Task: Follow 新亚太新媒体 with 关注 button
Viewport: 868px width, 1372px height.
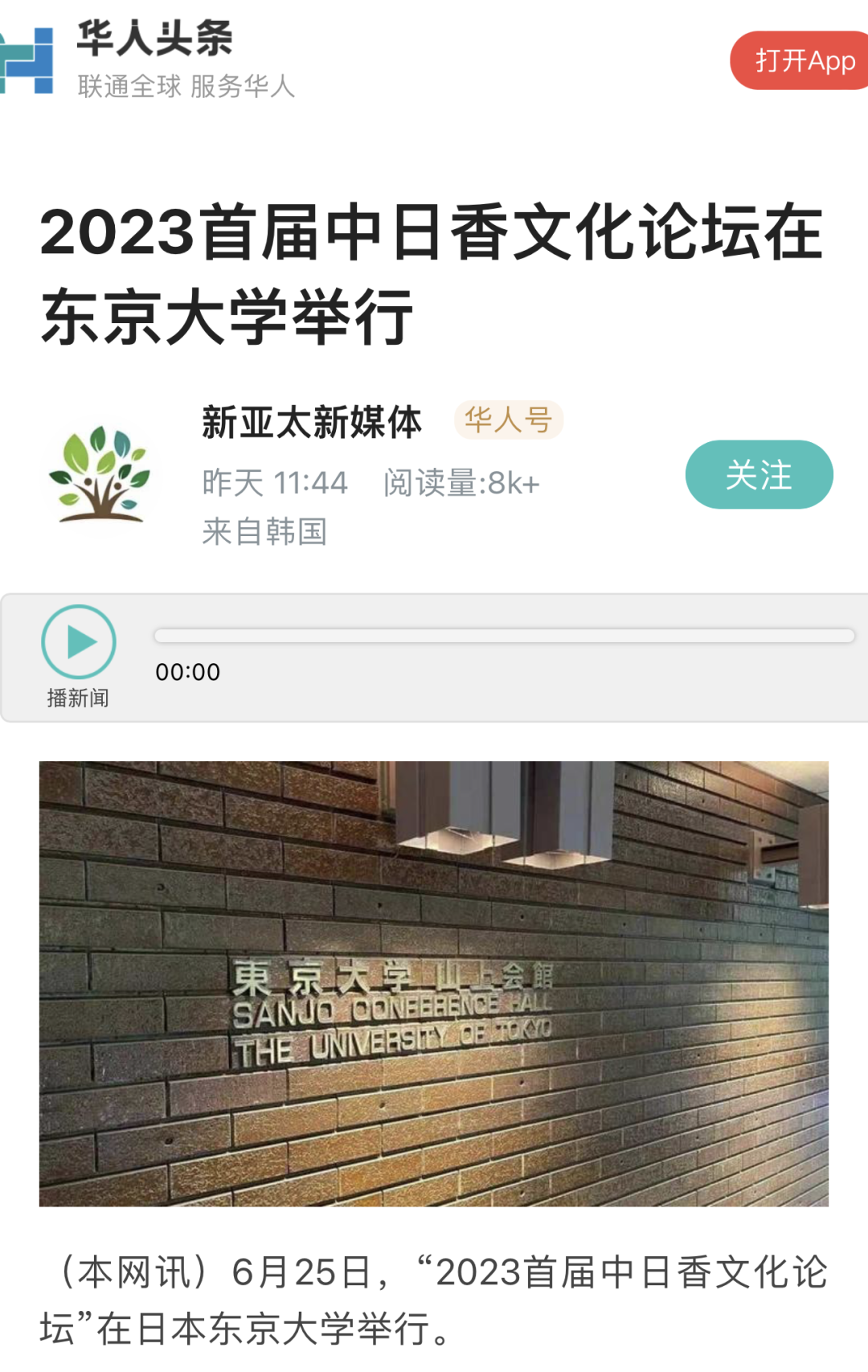Action: [x=759, y=474]
